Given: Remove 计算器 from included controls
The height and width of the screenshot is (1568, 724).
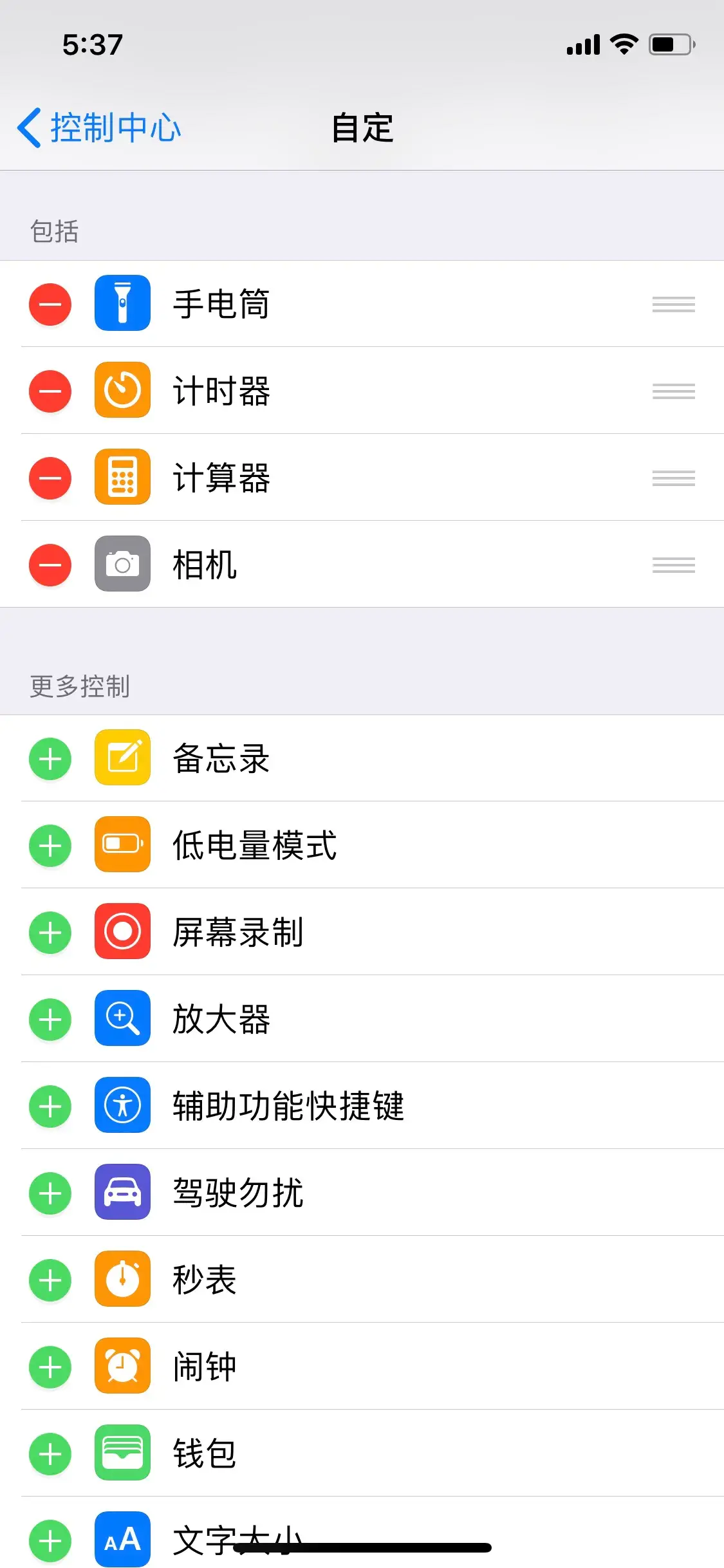Looking at the screenshot, I should (x=50, y=478).
